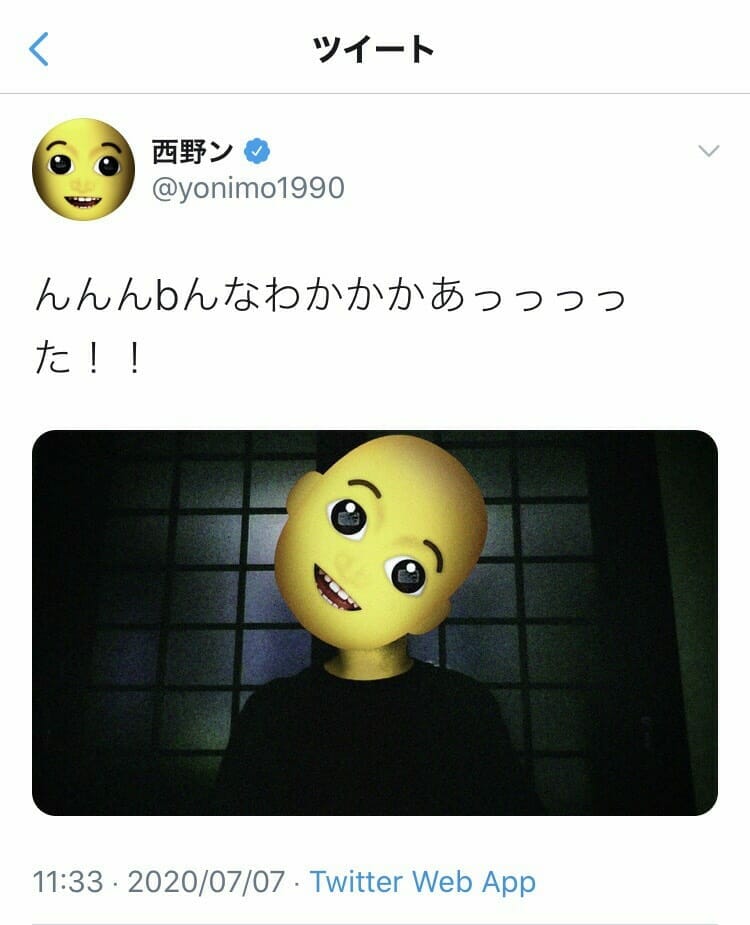Go back using the blue arrow

click(38, 48)
